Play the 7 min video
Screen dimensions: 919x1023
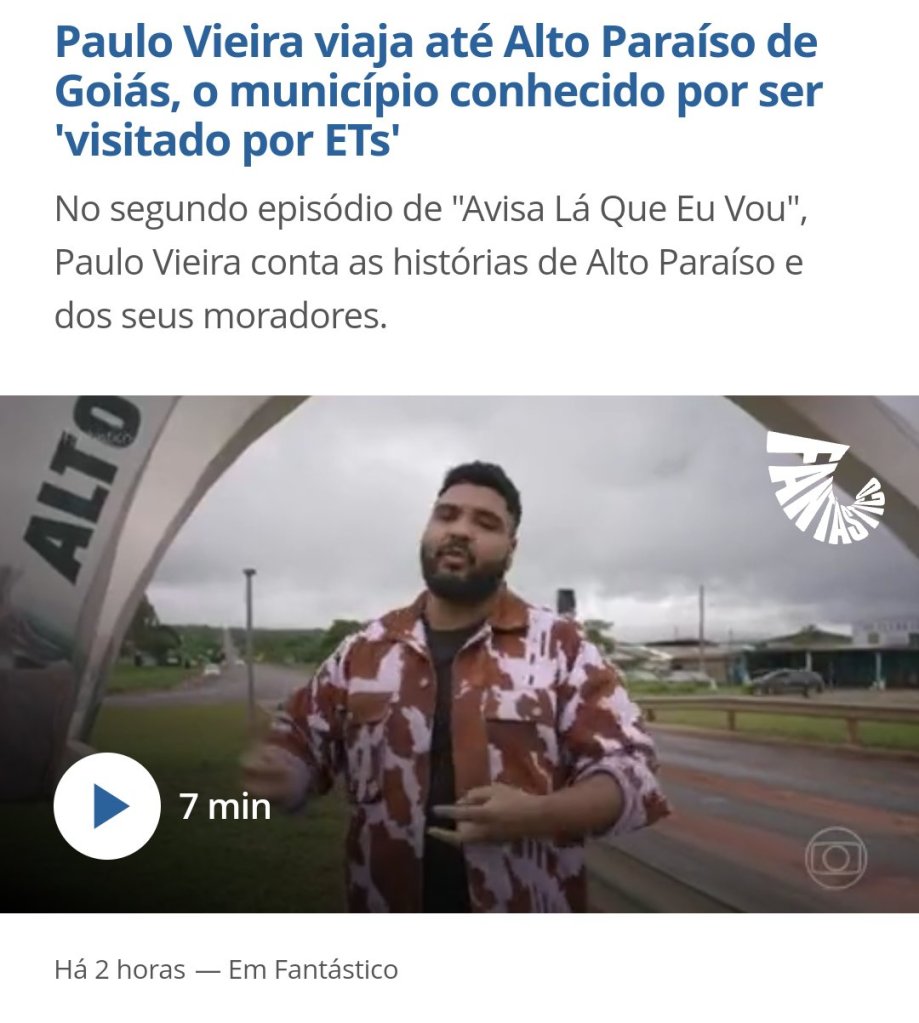[107, 806]
